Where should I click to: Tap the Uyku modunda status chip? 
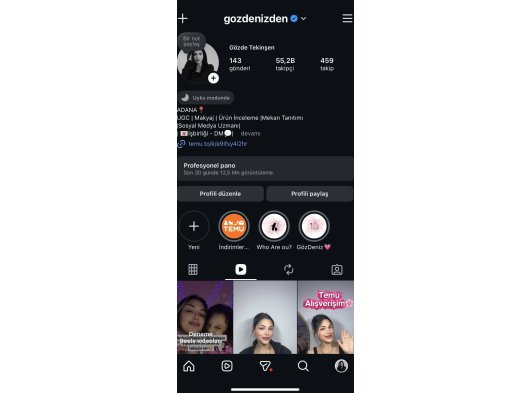pos(206,98)
